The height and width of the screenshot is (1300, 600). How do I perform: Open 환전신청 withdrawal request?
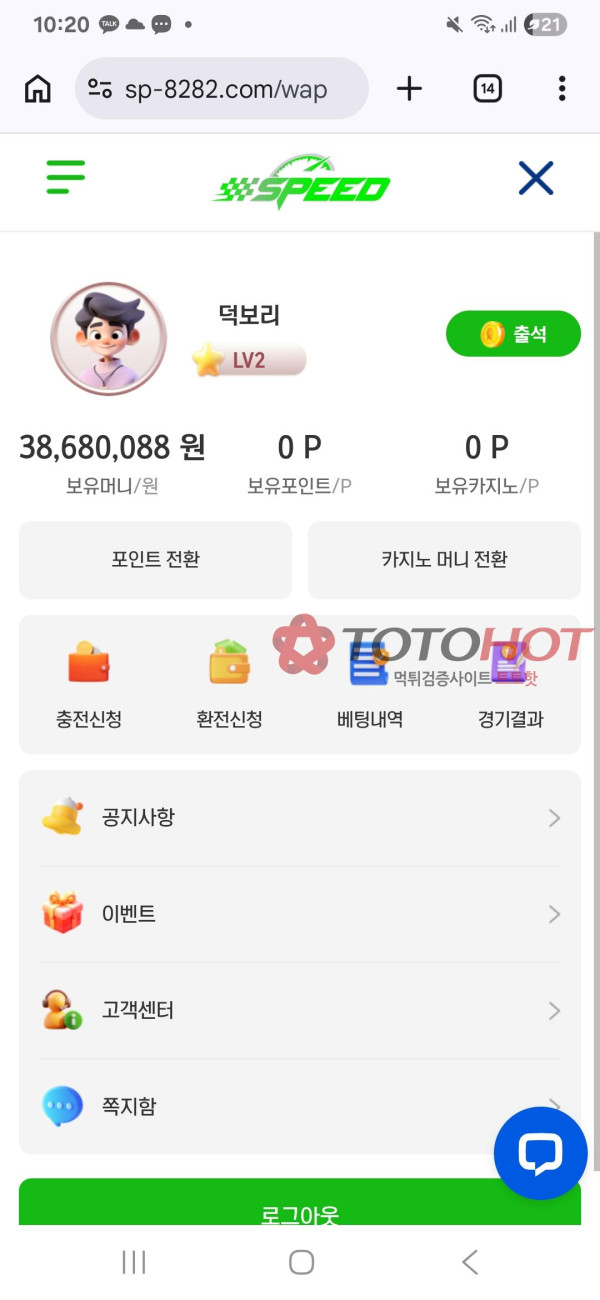pos(230,685)
